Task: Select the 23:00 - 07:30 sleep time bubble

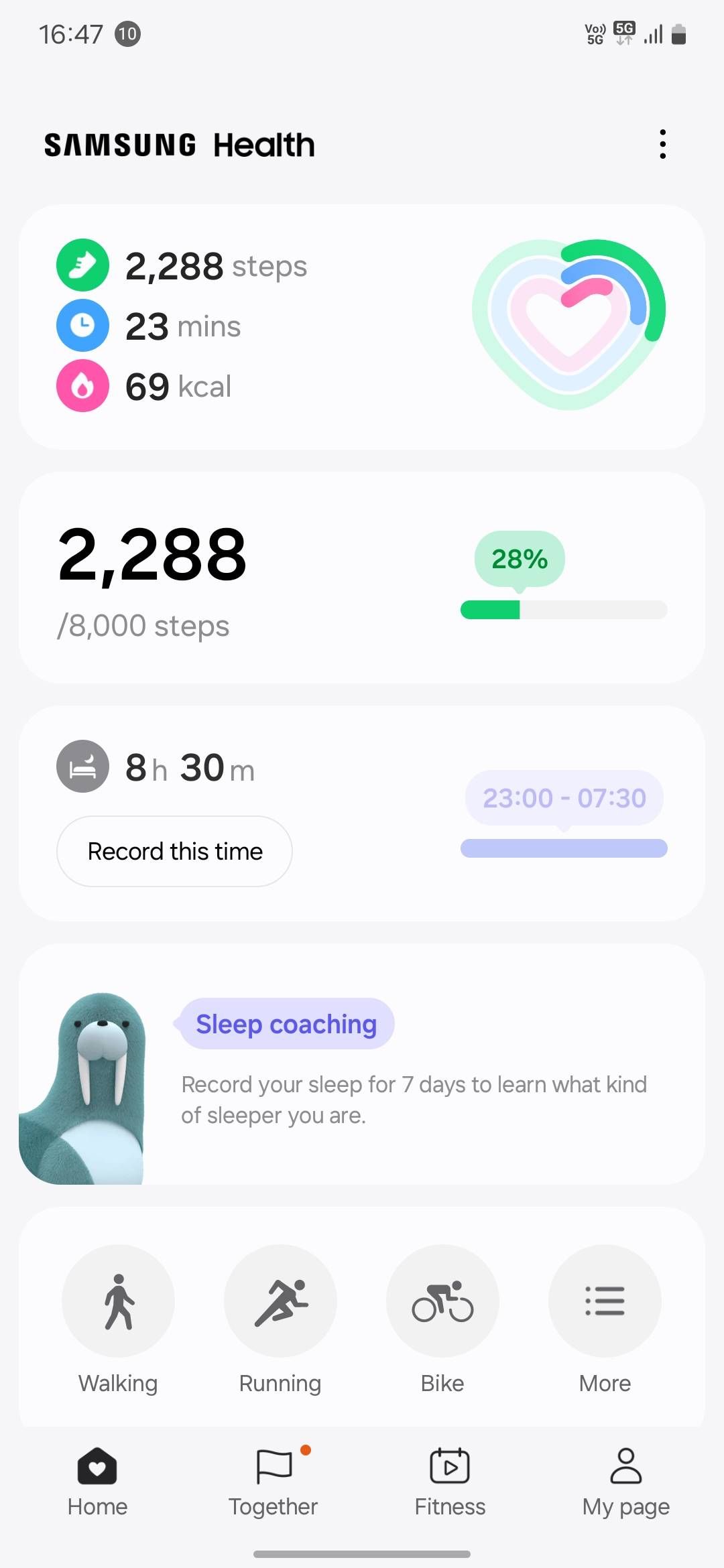Action: click(x=564, y=797)
